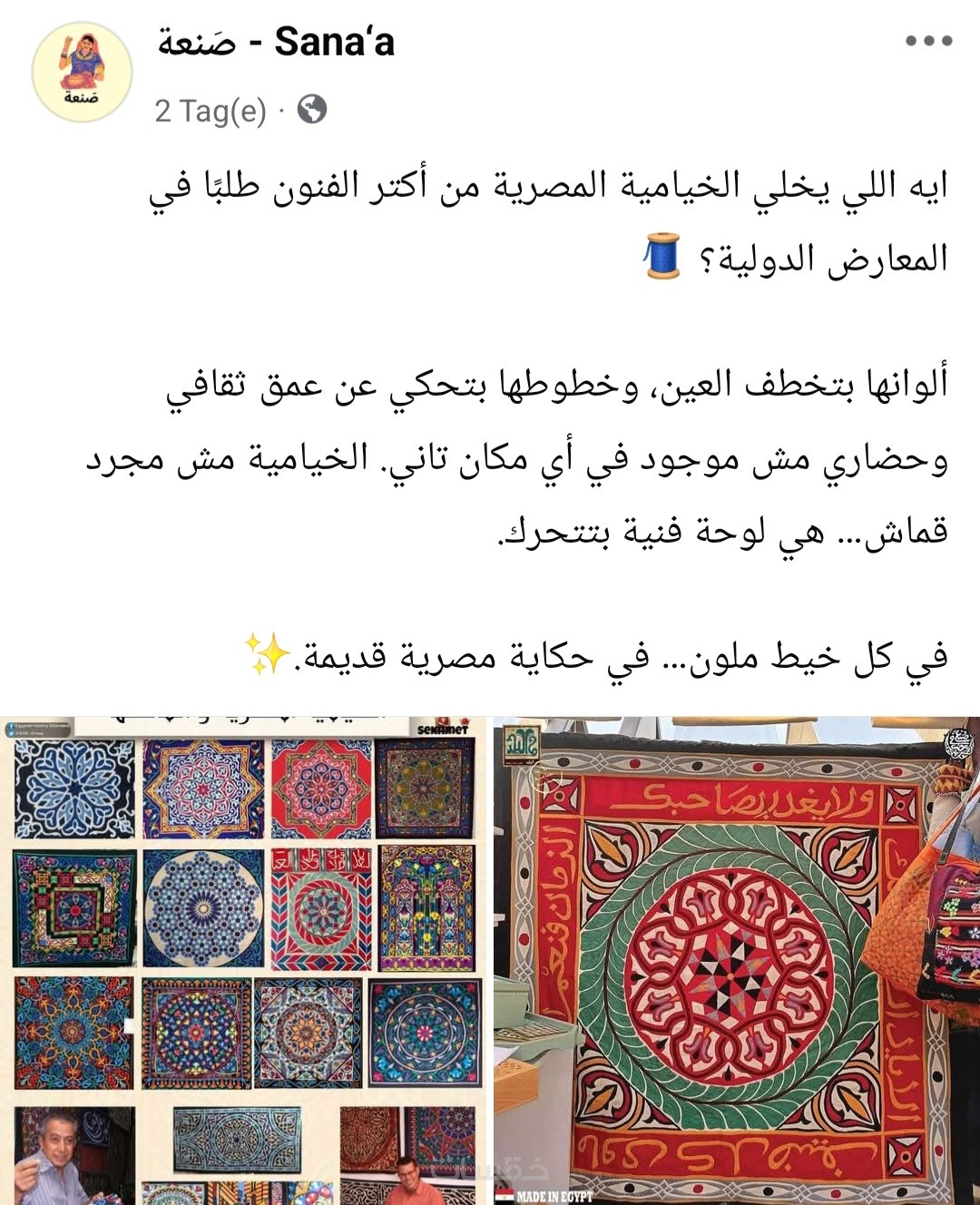Viewport: 980px width, 1205px height.
Task: Open the khayamiya patterns collage photo
Action: [245, 960]
